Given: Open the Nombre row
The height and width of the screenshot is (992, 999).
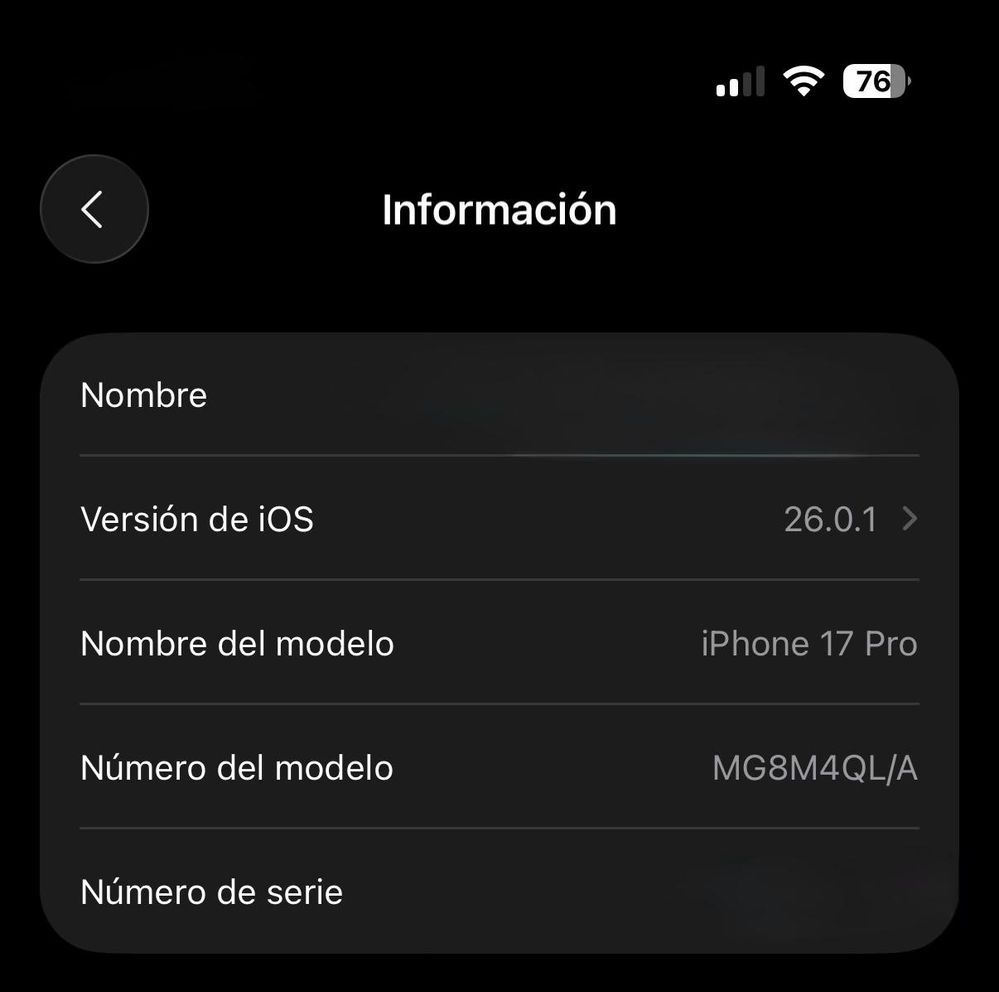Looking at the screenshot, I should tap(498, 395).
